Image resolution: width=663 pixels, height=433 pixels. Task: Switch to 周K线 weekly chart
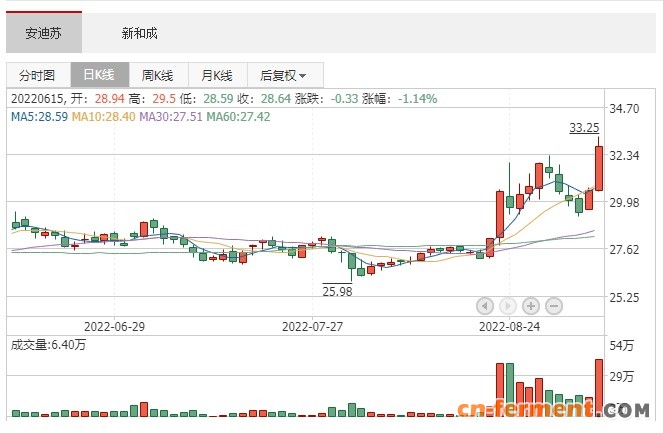[x=158, y=75]
